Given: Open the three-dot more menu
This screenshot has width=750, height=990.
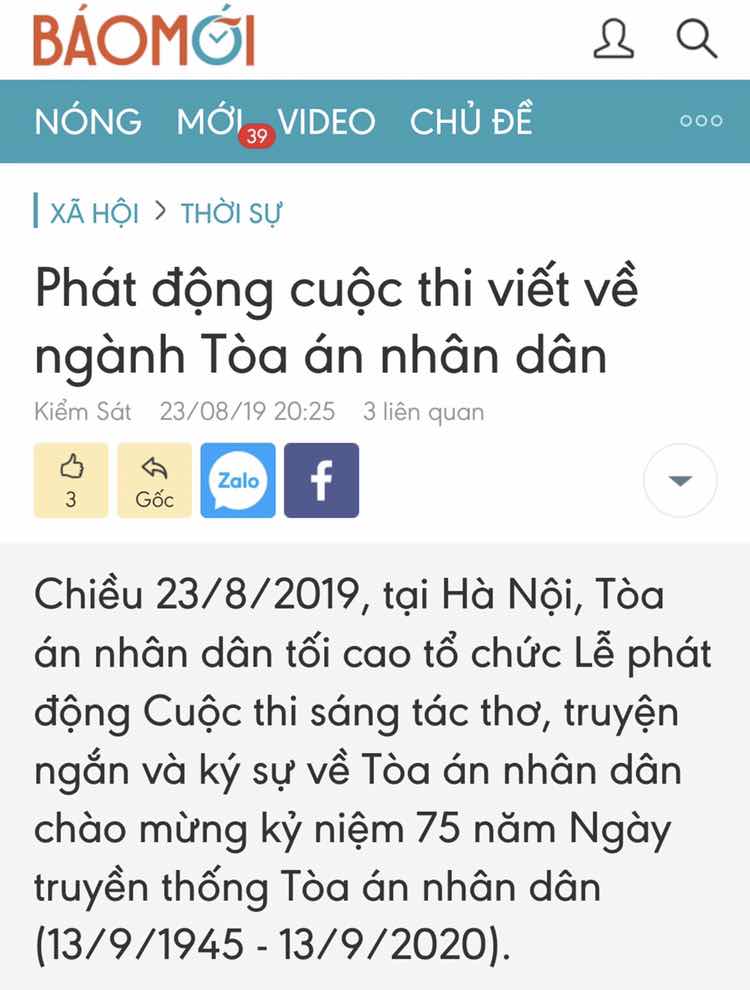Looking at the screenshot, I should (x=700, y=121).
